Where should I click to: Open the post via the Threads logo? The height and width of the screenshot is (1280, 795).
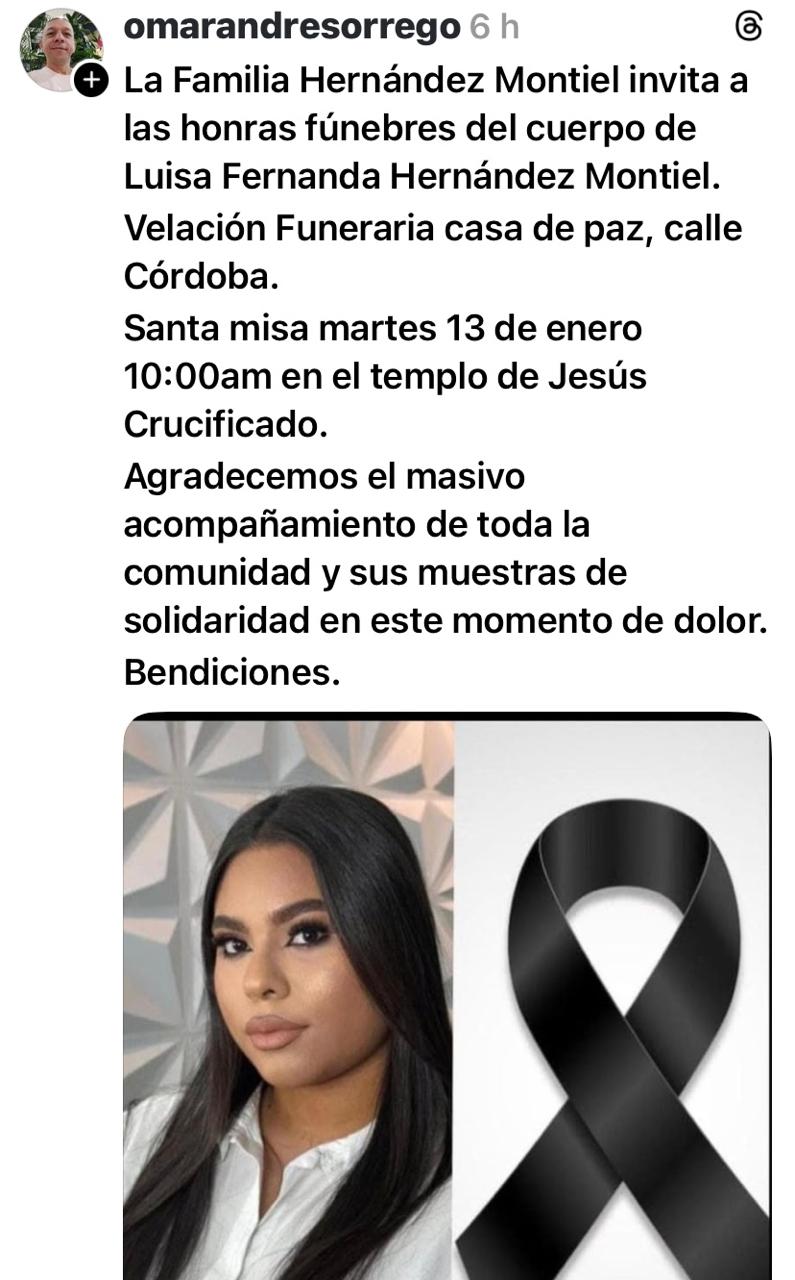point(748,27)
